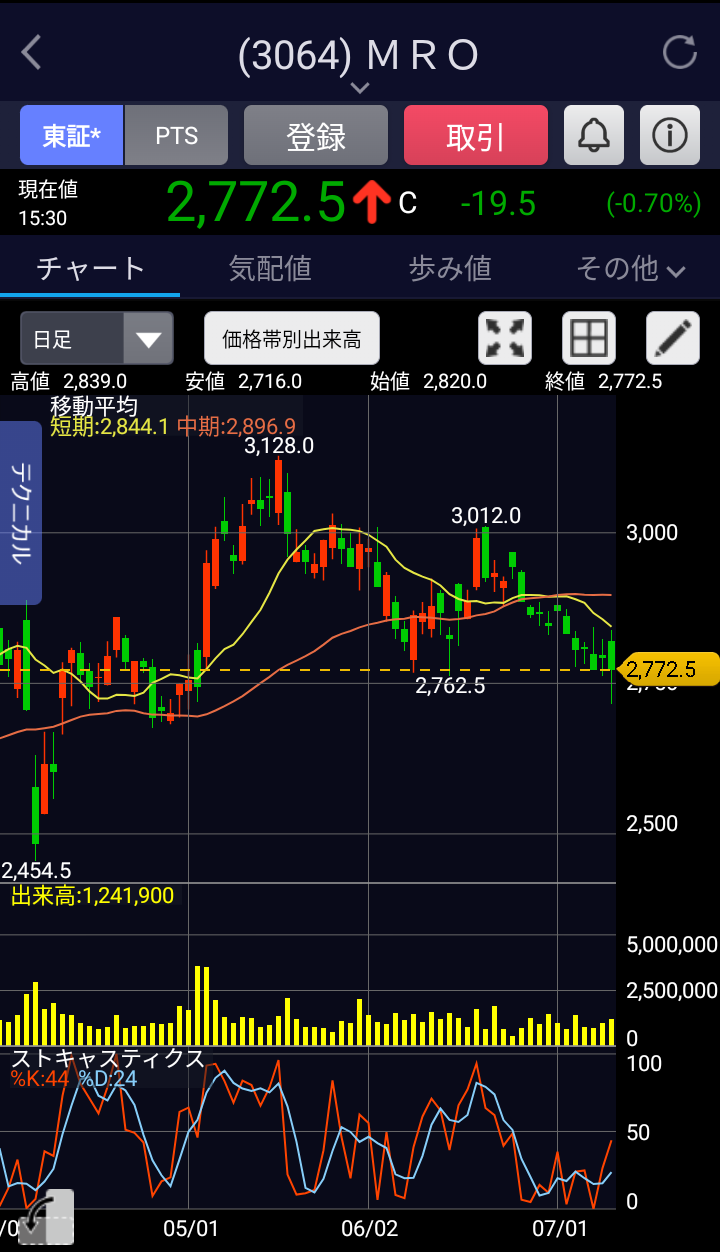This screenshot has height=1252, width=720.
Task: Open the price alert bell
Action: point(594,136)
